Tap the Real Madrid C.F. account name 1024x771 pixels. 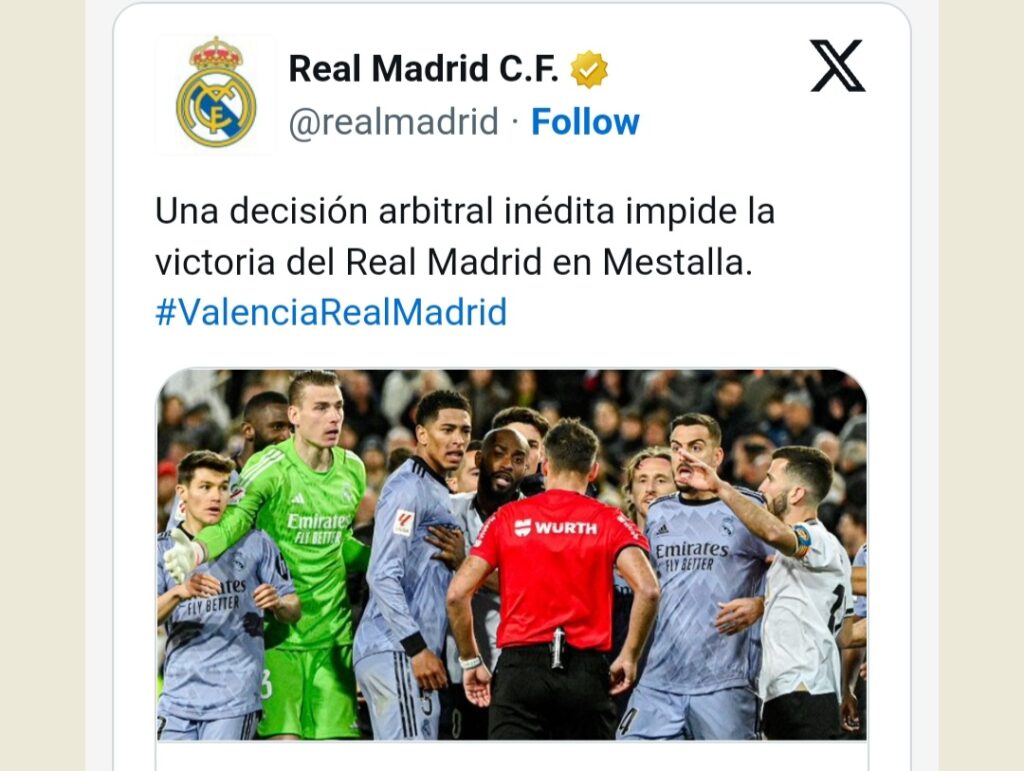pos(424,68)
